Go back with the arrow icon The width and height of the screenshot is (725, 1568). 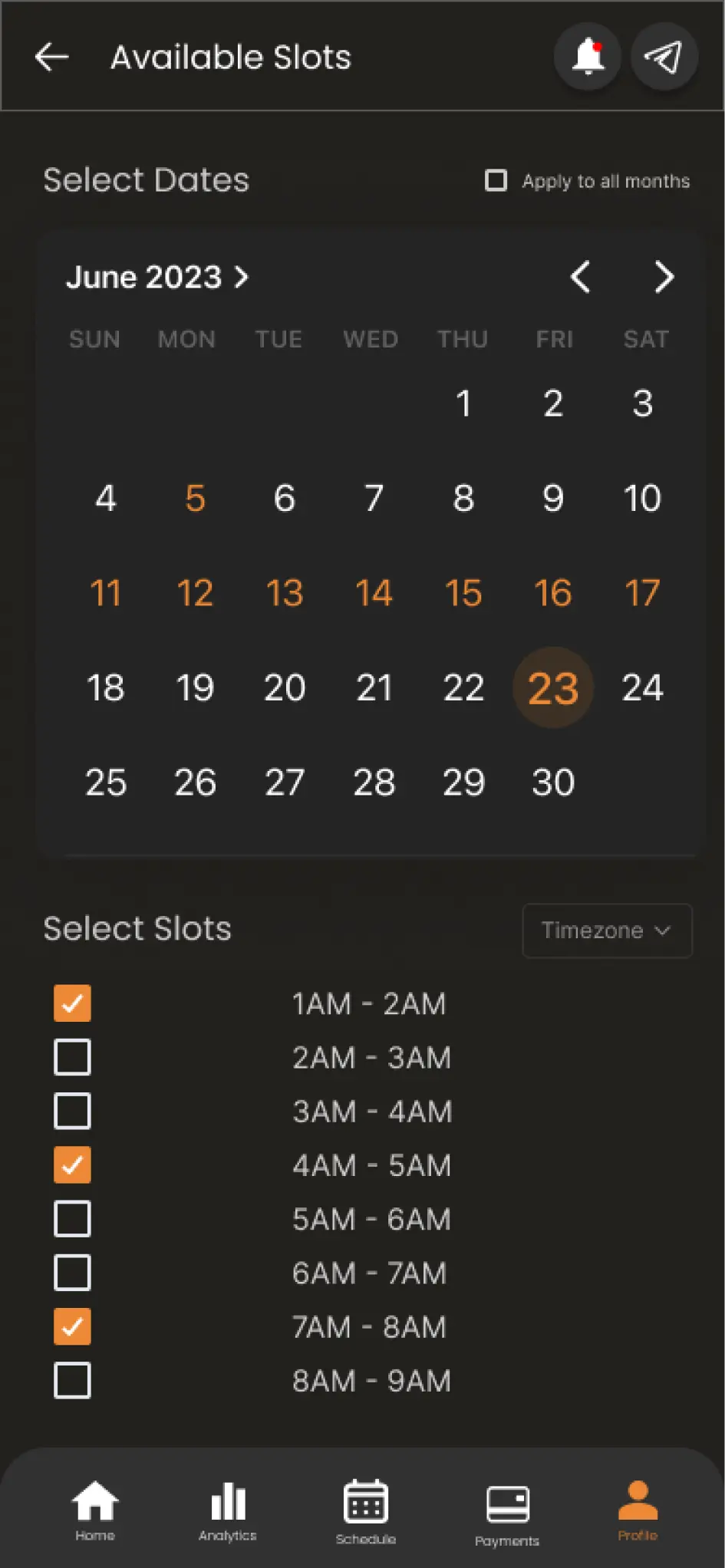pyautogui.click(x=52, y=57)
